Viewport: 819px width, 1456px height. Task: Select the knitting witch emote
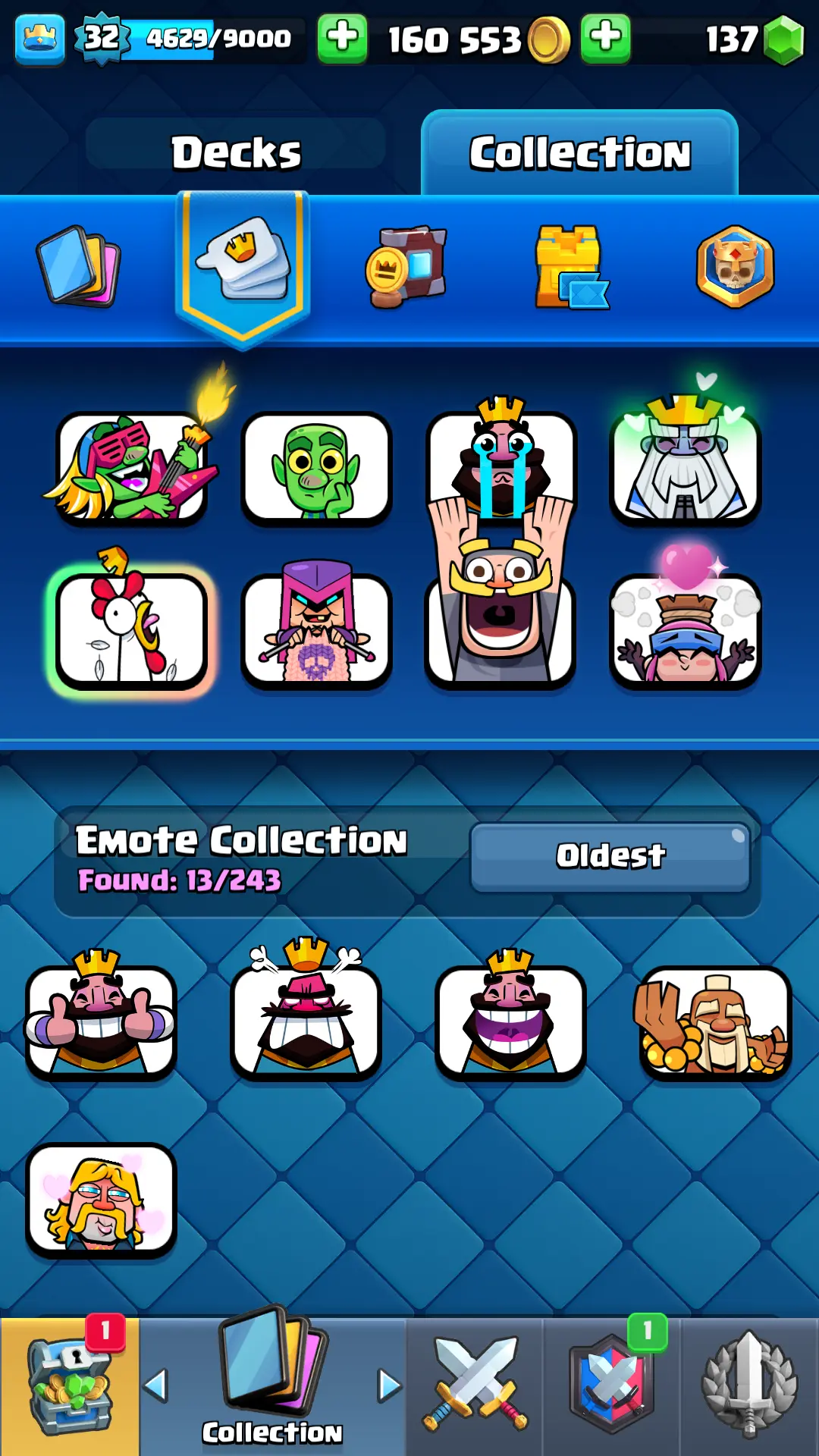pos(316,631)
